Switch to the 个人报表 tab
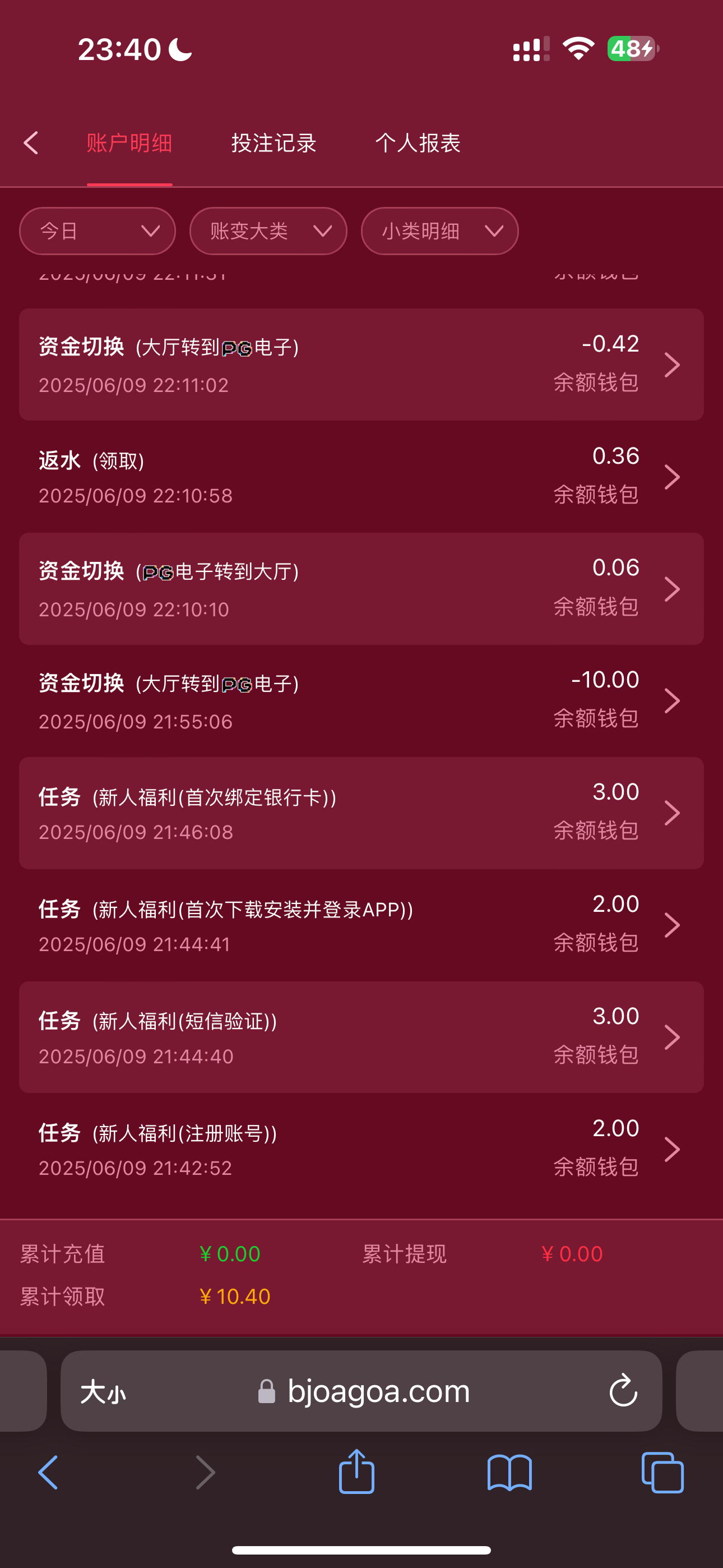 418,143
